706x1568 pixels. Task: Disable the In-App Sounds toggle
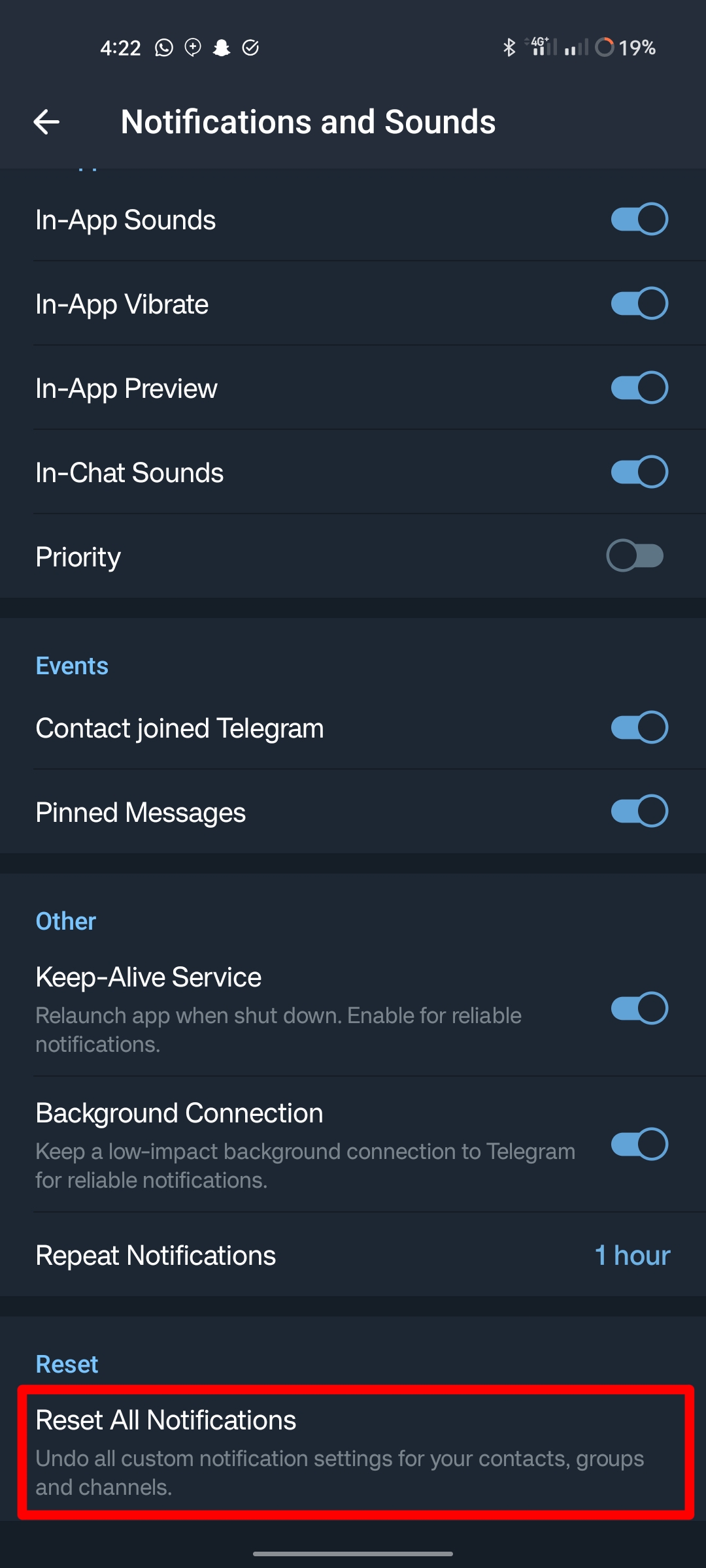(x=638, y=219)
